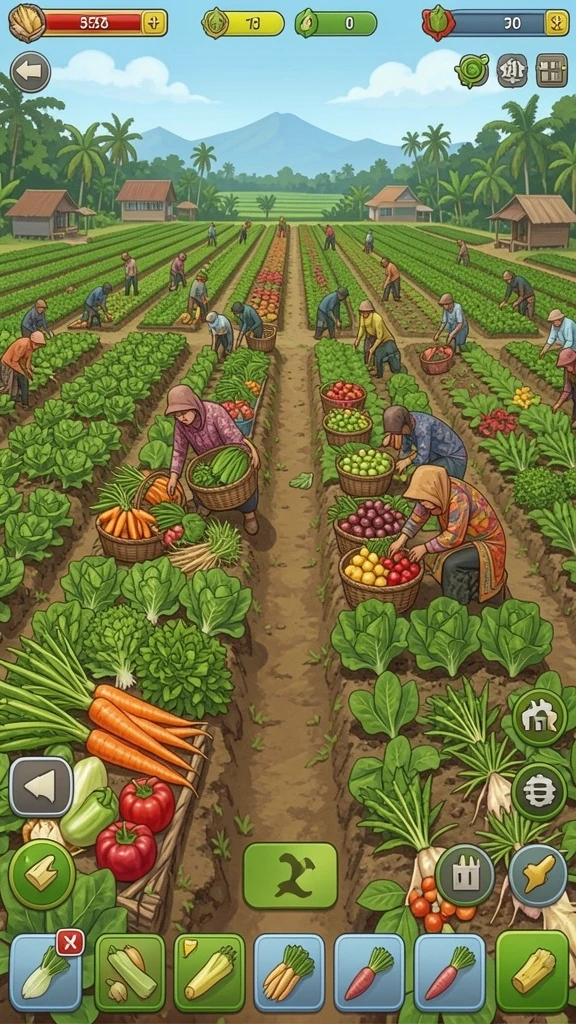576x1024 pixels.
Task: Open the grid menu icon at top right
Action: click(552, 71)
